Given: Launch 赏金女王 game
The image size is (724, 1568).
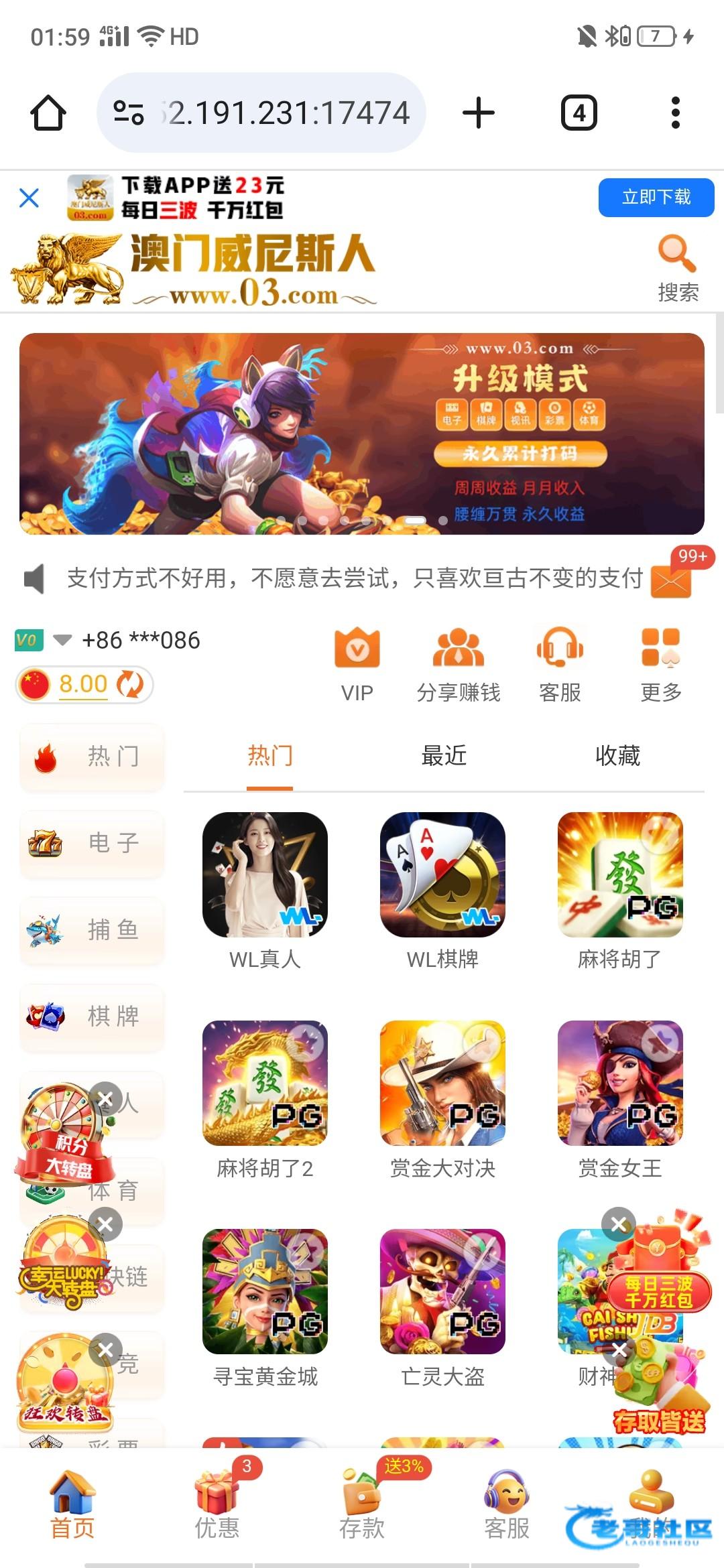Looking at the screenshot, I should click(620, 1084).
